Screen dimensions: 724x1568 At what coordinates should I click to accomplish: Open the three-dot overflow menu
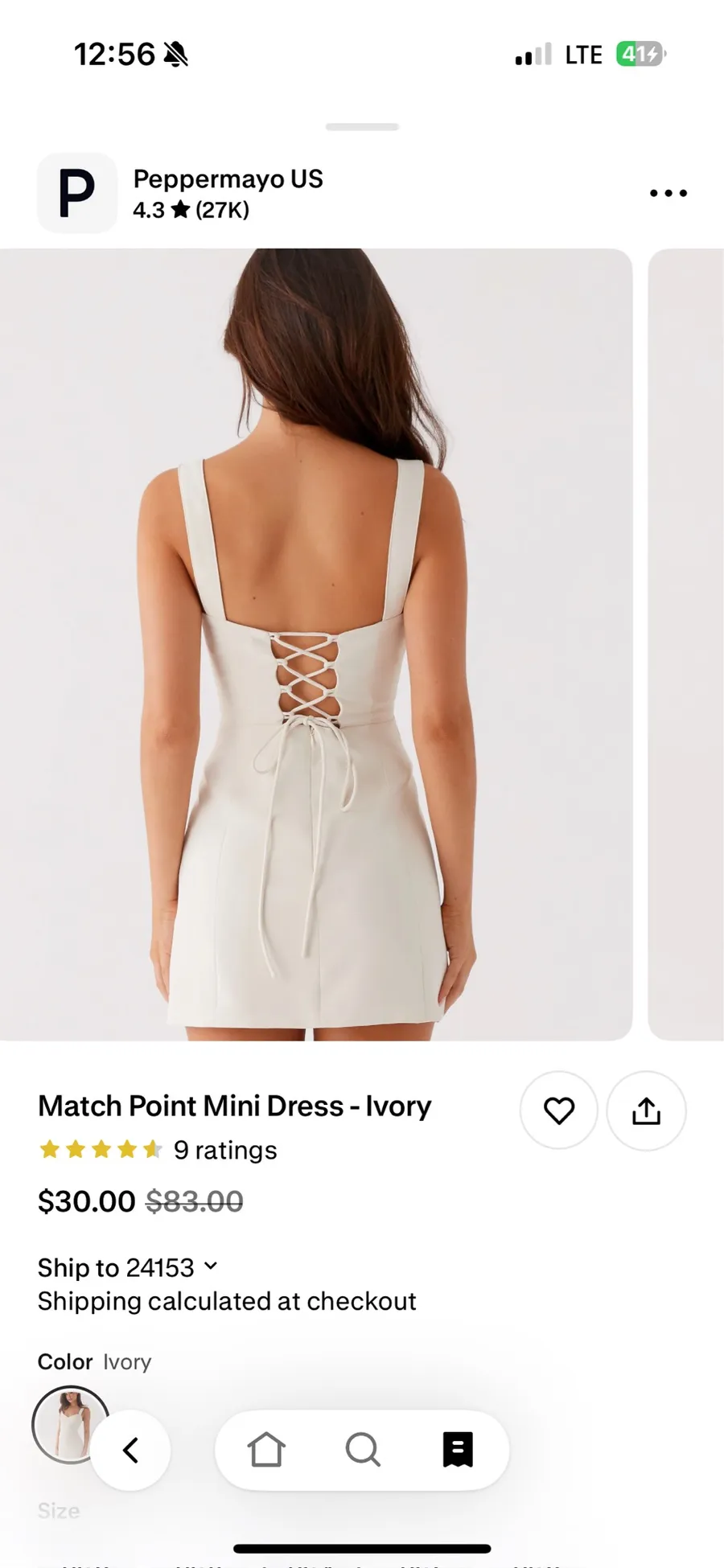tap(668, 193)
